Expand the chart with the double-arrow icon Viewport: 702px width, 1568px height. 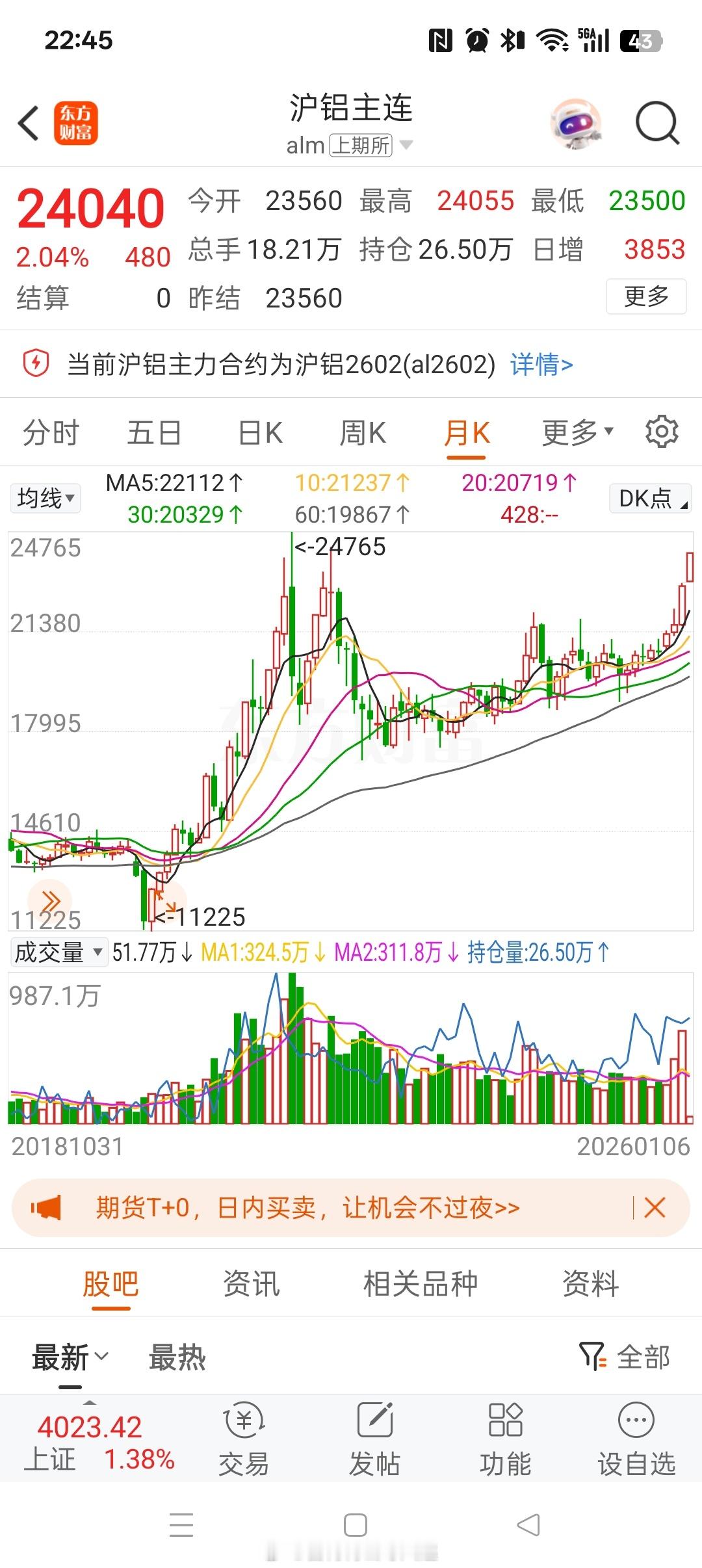coord(52,900)
